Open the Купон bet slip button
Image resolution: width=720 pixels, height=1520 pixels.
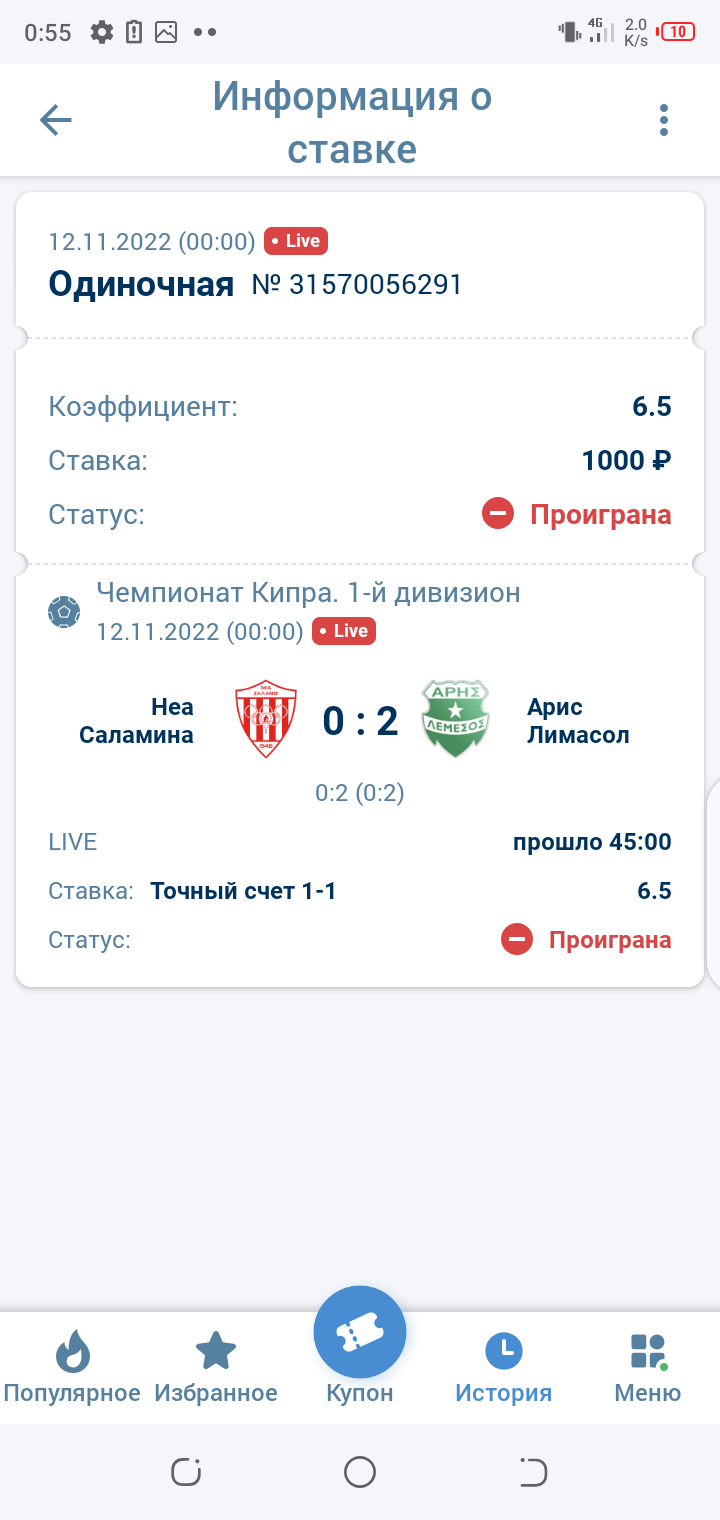coord(360,1345)
